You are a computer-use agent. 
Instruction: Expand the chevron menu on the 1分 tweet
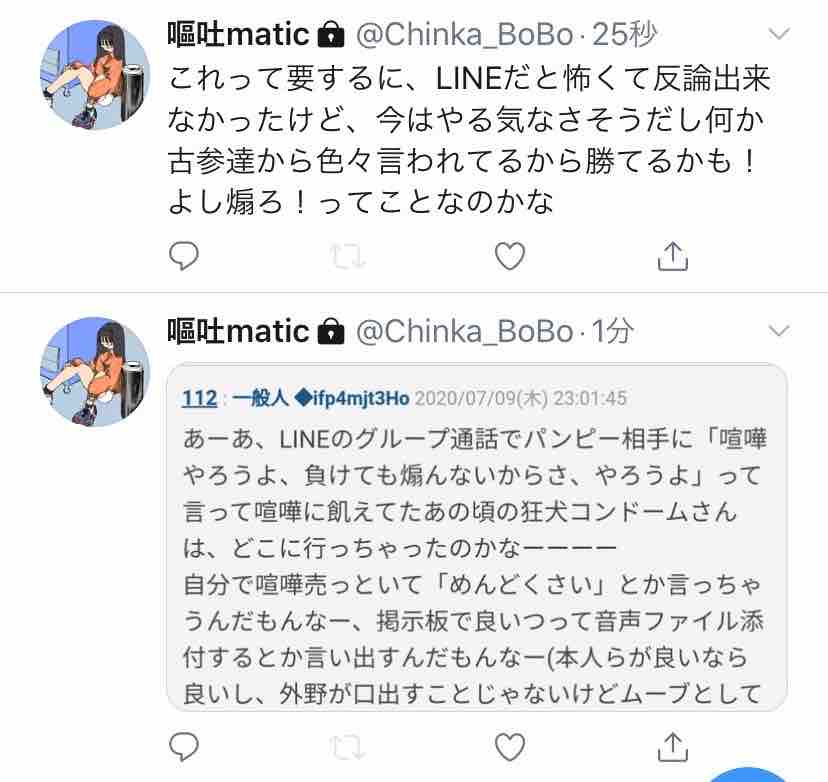pos(777,331)
